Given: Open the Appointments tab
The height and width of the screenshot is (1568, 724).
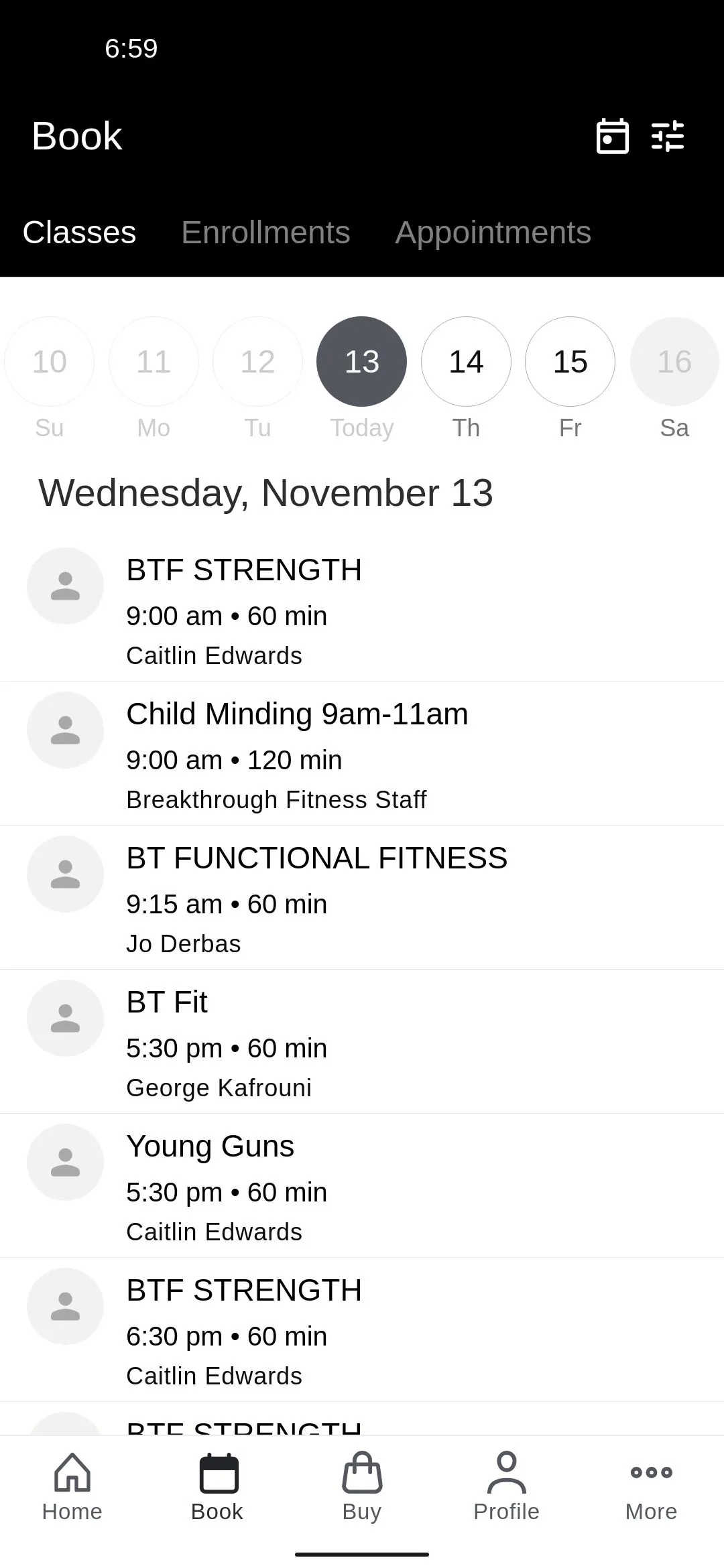Looking at the screenshot, I should 493,233.
